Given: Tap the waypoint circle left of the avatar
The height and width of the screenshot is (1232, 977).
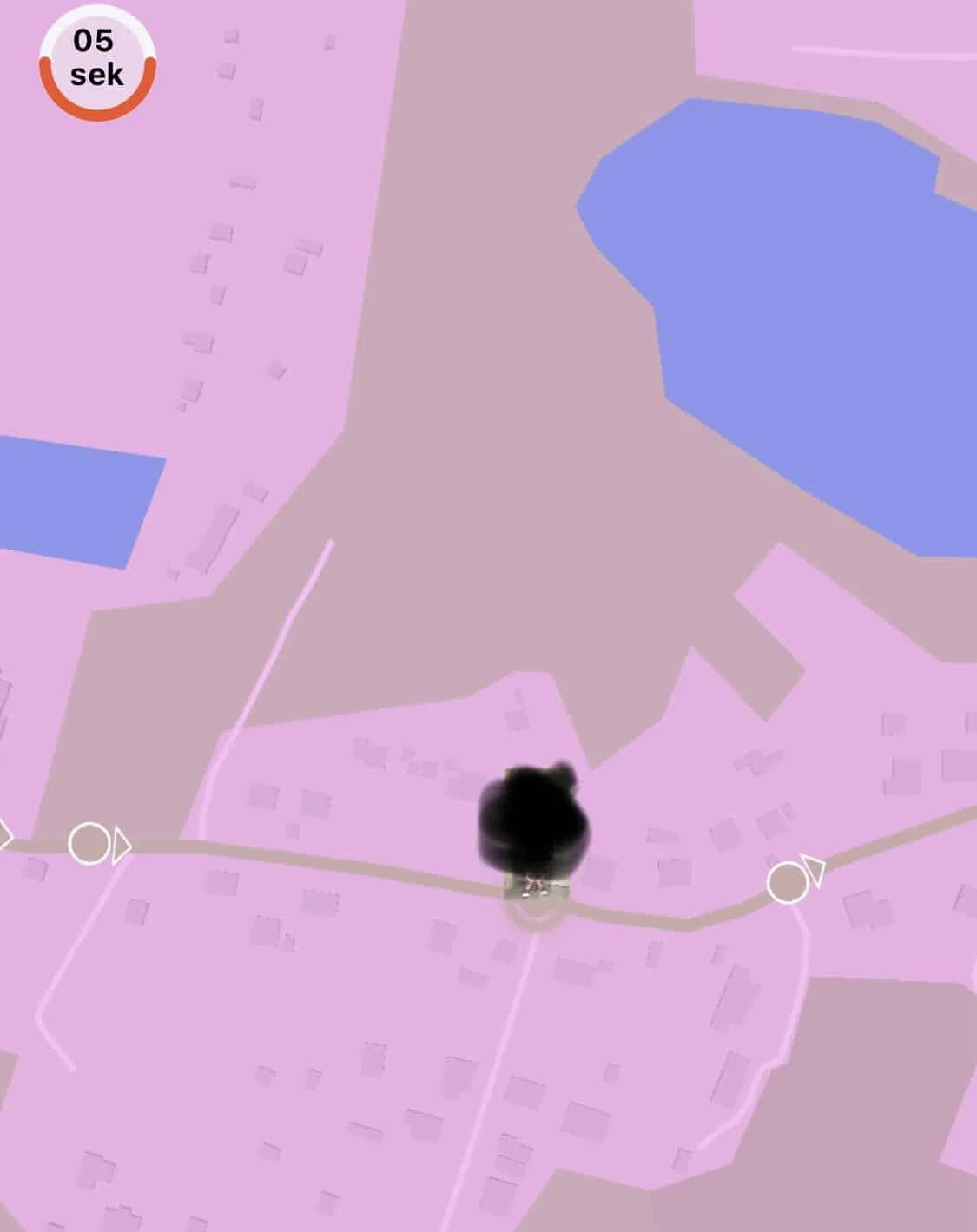Looking at the screenshot, I should (89, 843).
